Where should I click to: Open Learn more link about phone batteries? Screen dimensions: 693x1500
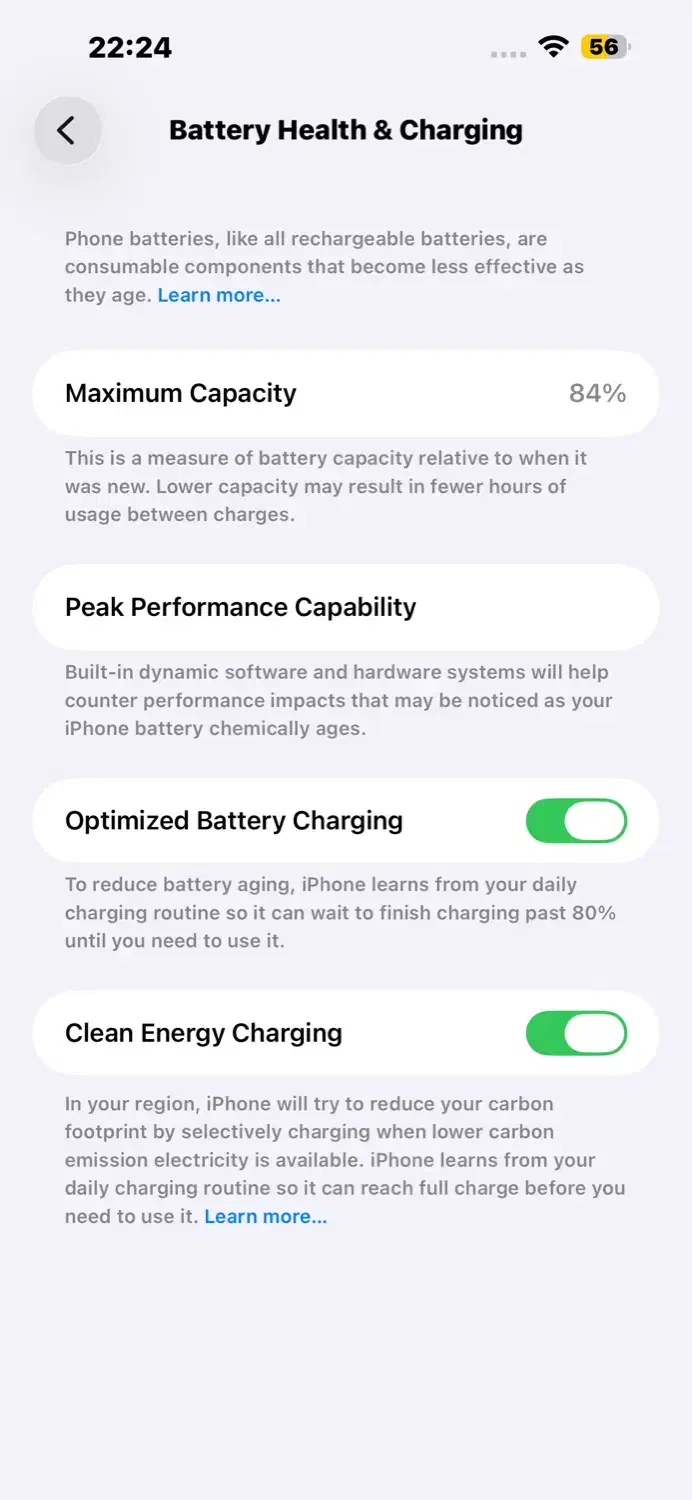[x=219, y=295]
